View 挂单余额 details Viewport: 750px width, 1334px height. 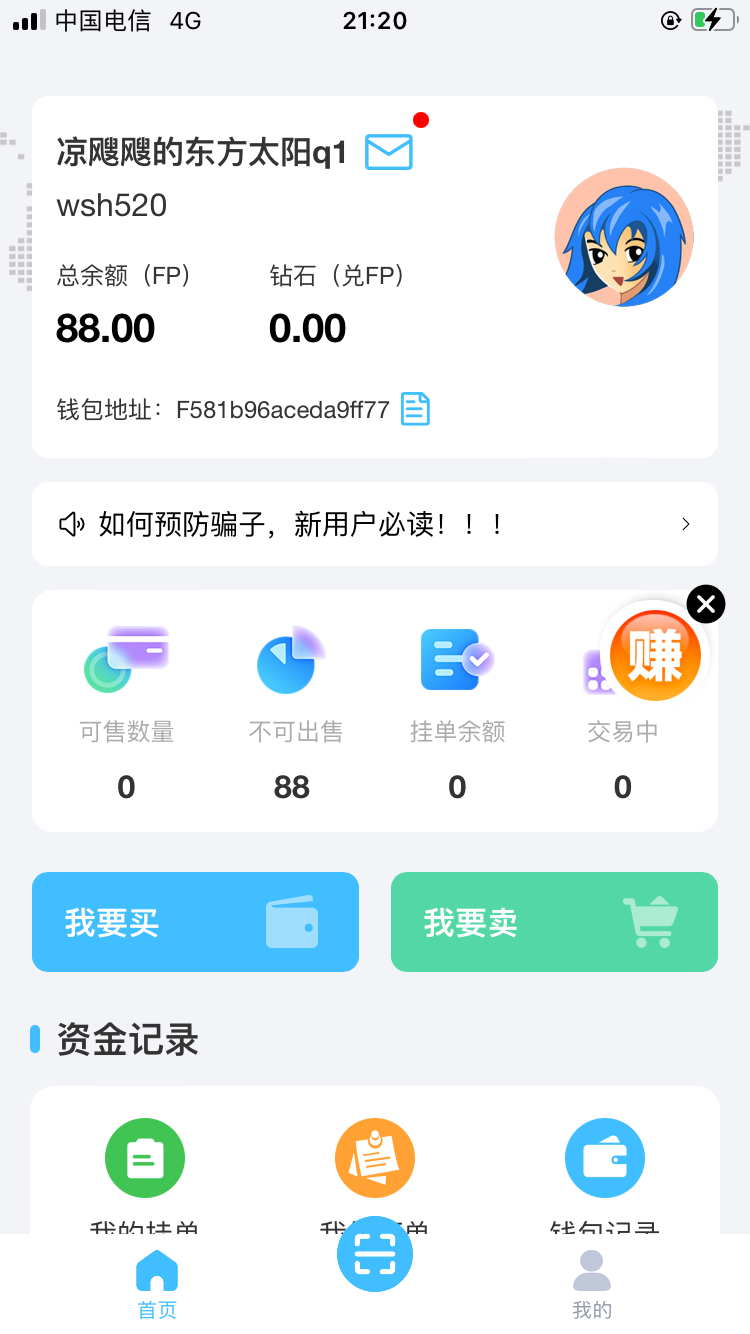point(457,710)
